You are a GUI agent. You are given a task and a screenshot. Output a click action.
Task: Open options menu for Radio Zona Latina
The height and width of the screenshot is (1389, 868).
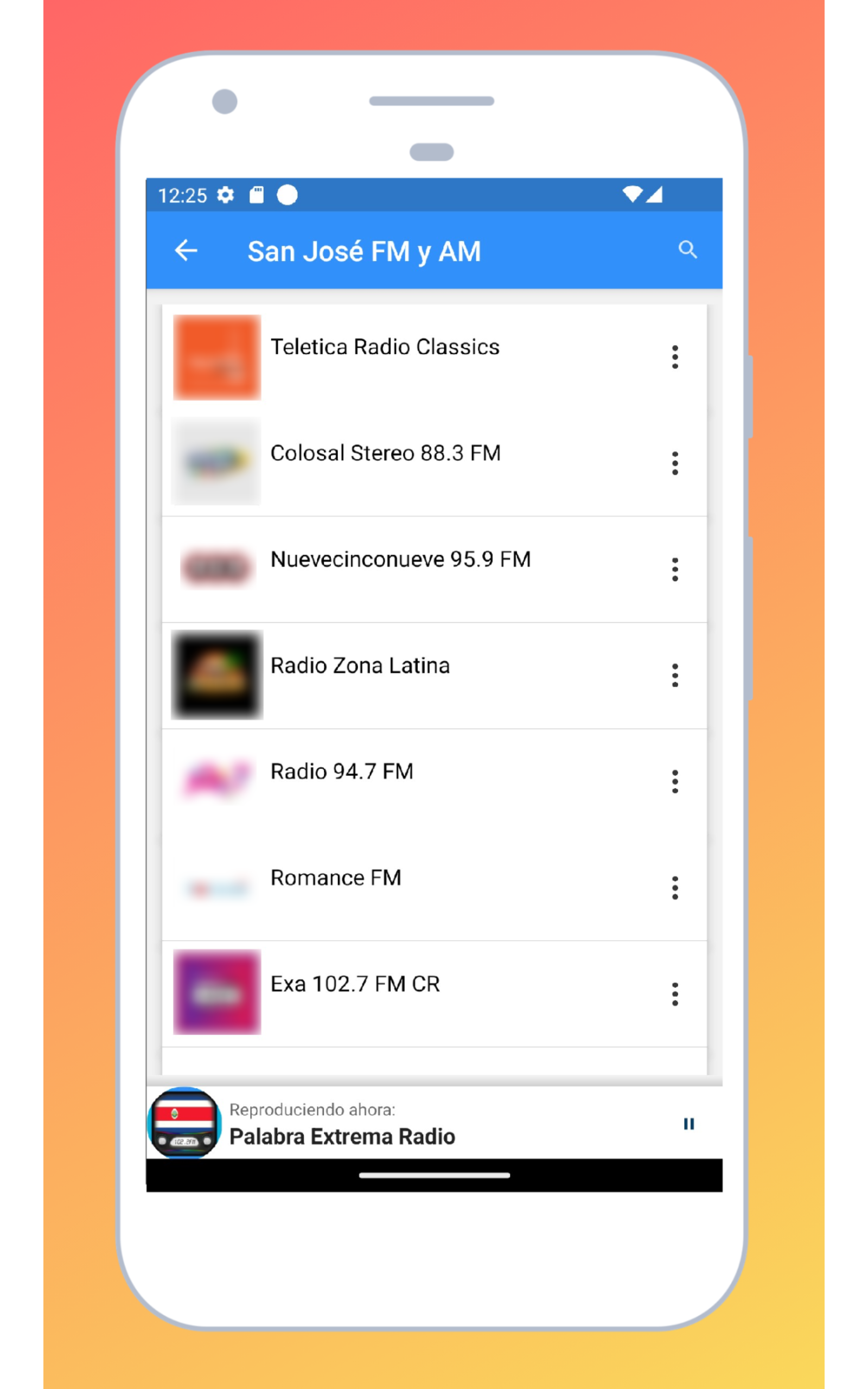coord(675,676)
